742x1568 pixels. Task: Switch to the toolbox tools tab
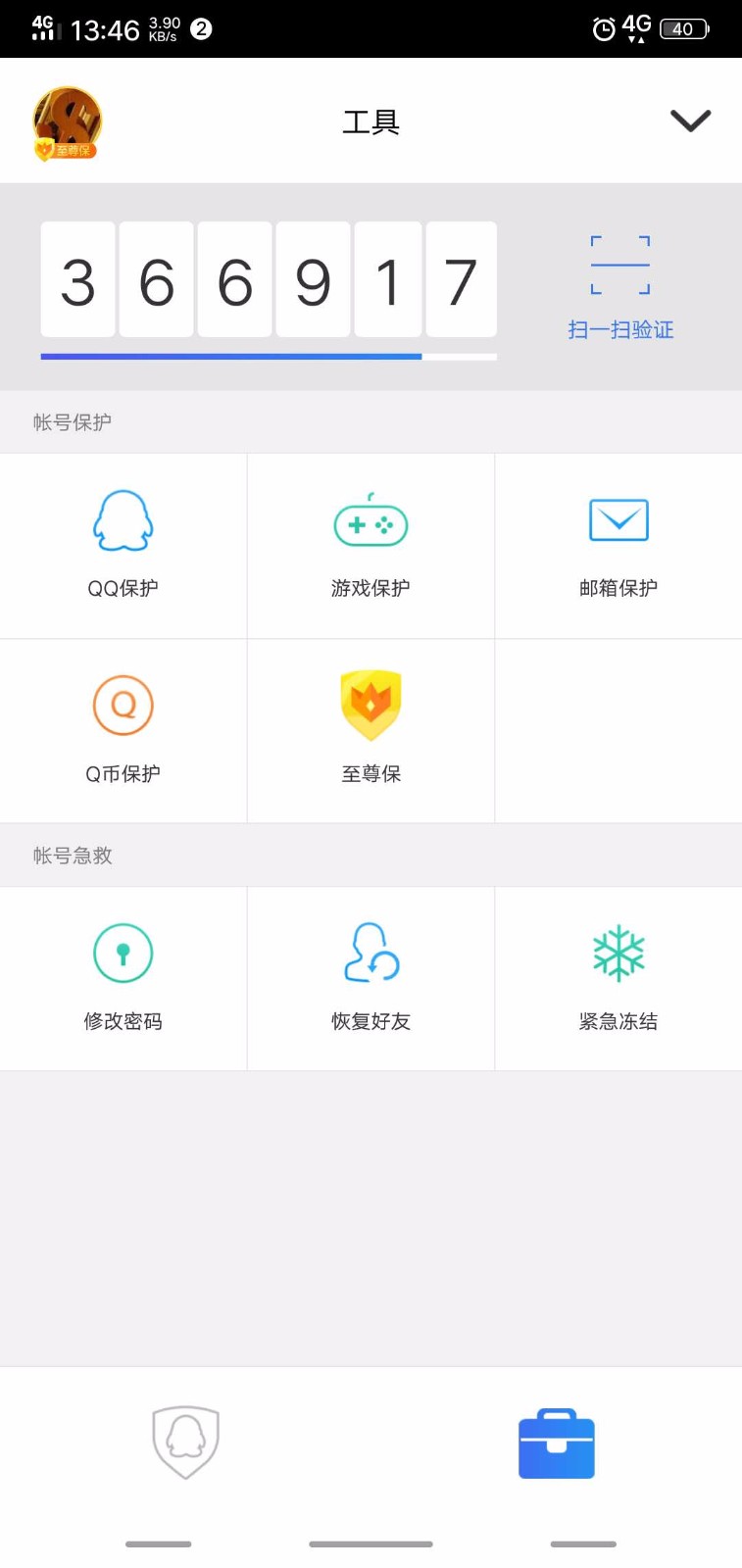pyautogui.click(x=557, y=1444)
